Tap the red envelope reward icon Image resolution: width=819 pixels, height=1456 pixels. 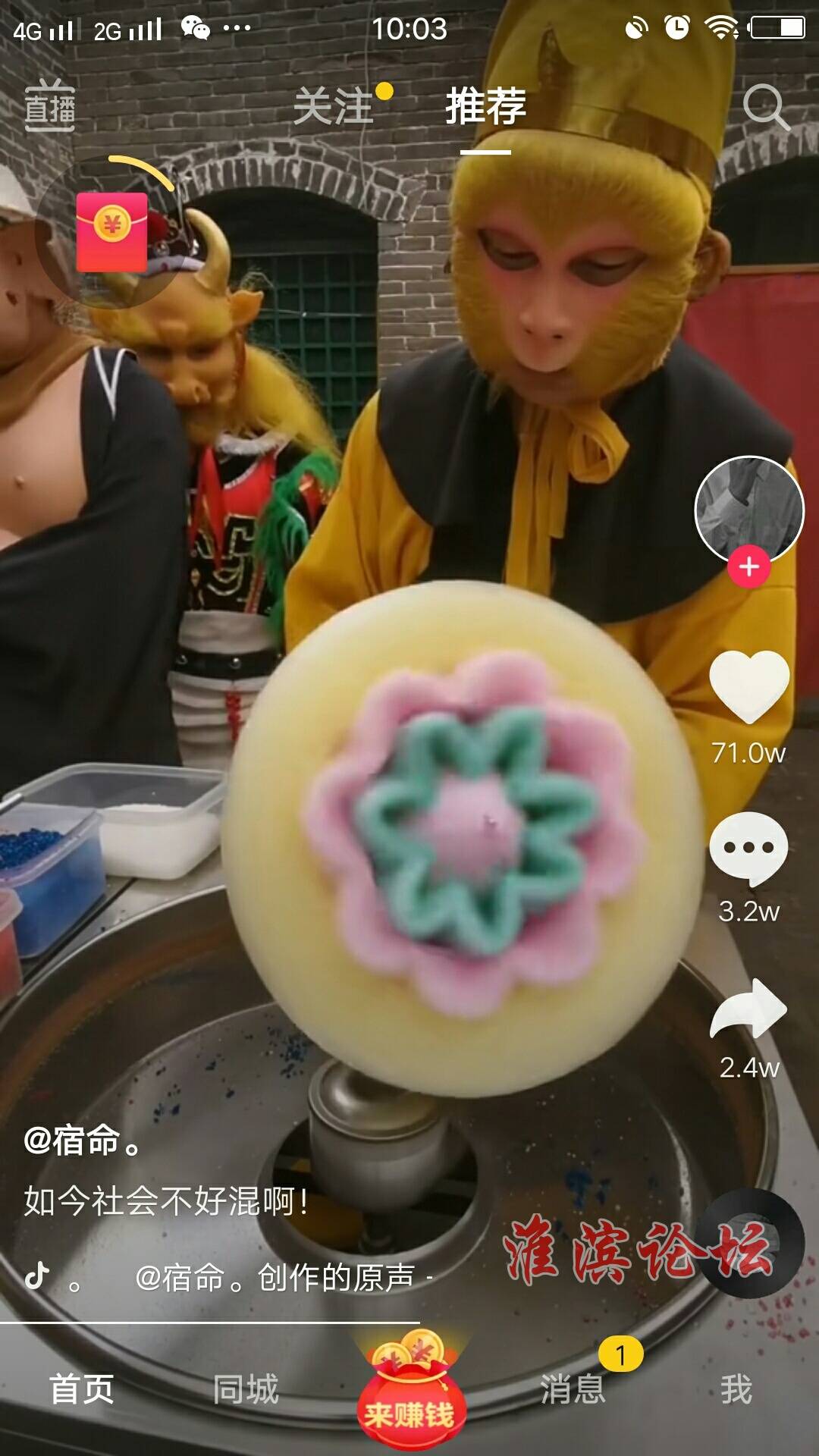click(x=111, y=232)
